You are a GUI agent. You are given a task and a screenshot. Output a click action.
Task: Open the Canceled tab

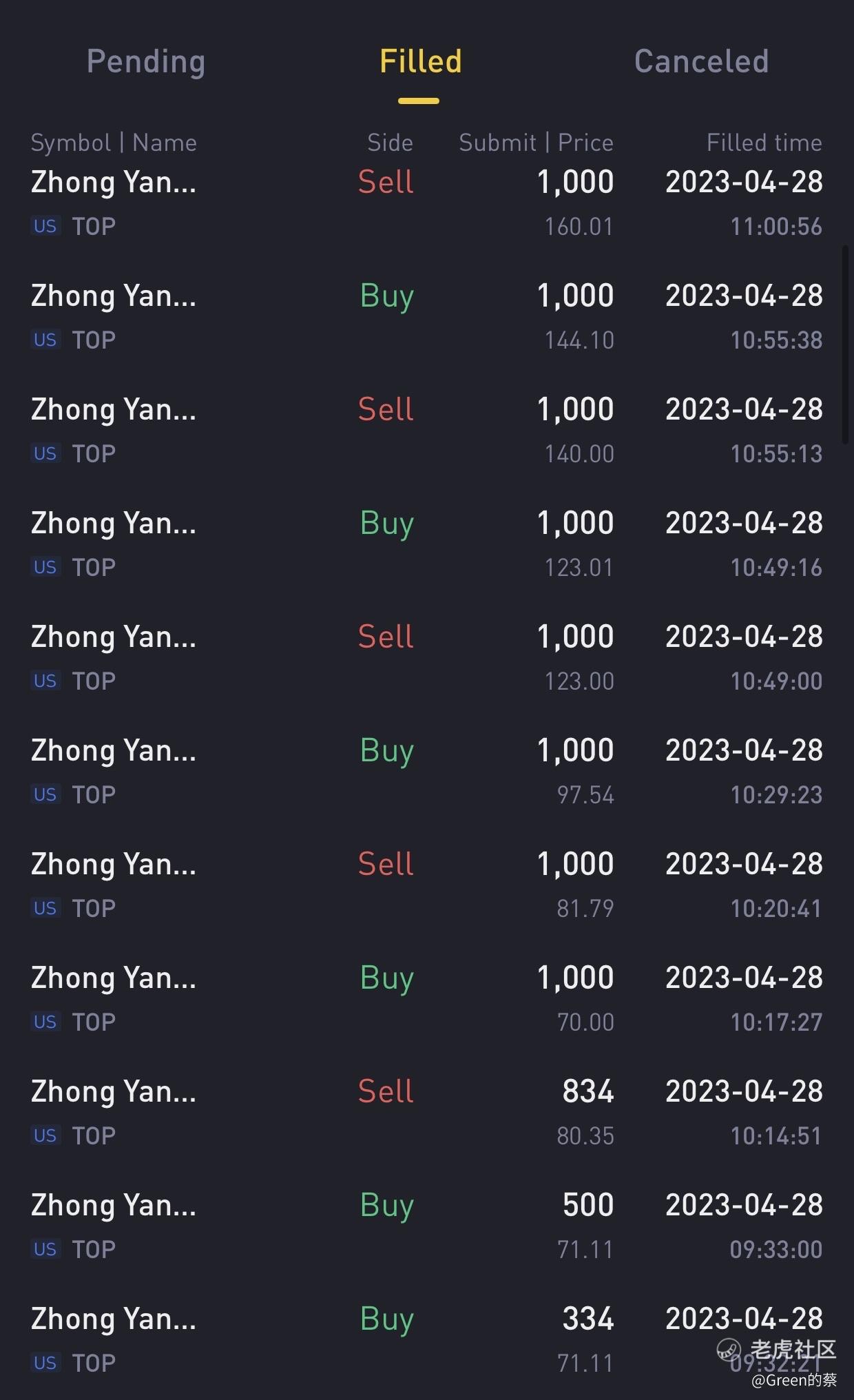(x=701, y=61)
